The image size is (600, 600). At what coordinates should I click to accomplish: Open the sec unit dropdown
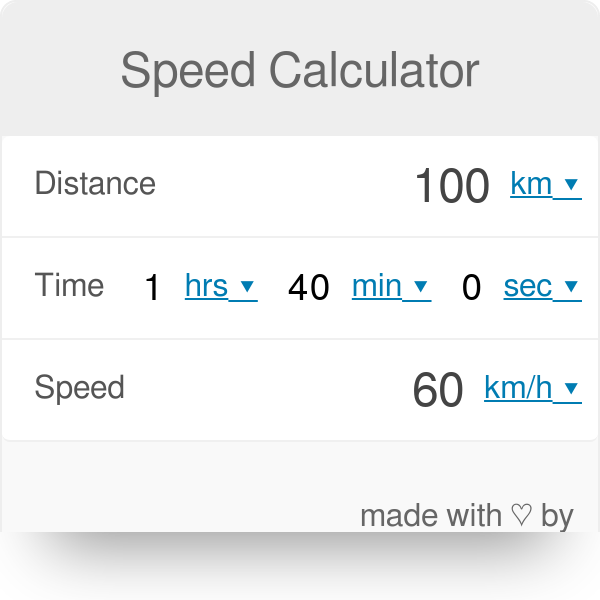pos(541,287)
